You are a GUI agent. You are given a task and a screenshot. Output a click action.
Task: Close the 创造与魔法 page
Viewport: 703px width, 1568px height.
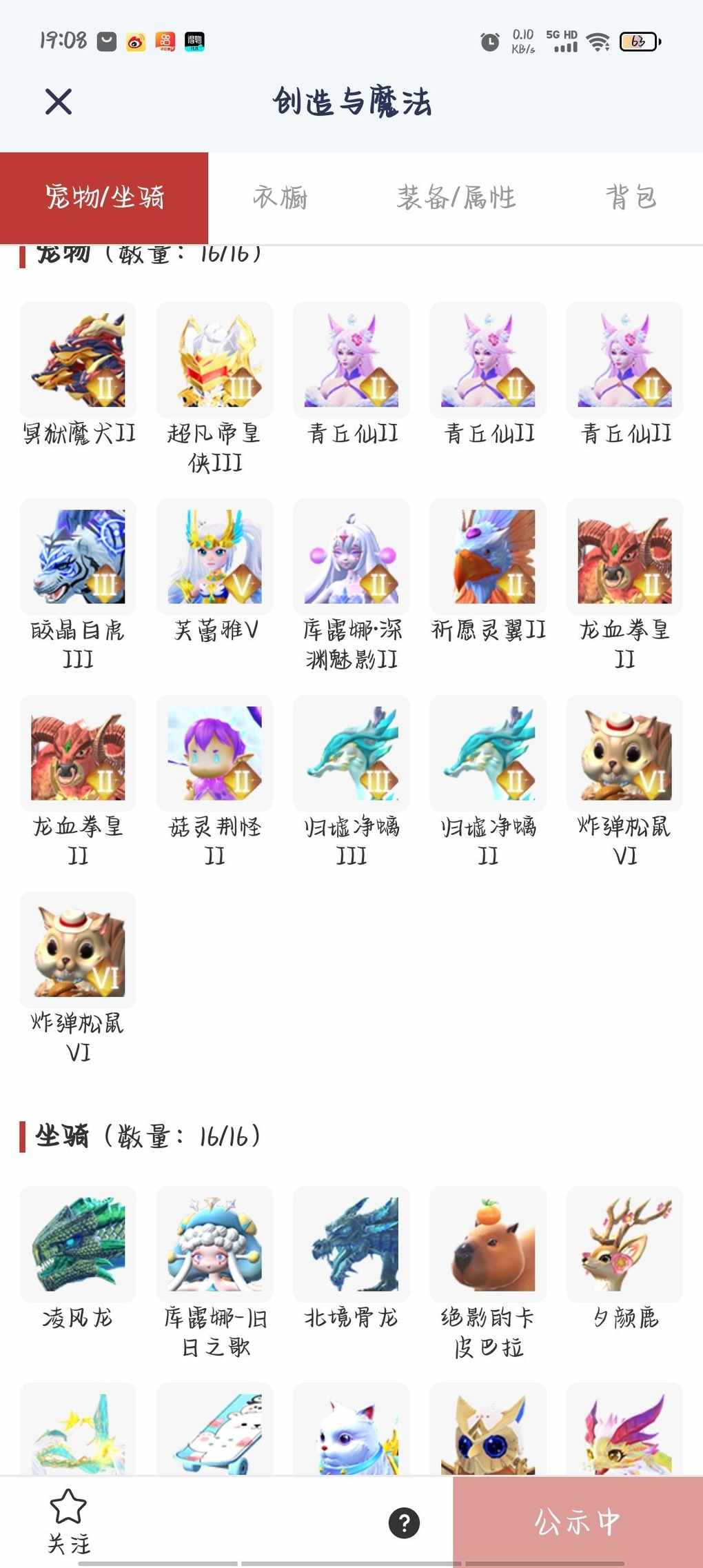[59, 102]
